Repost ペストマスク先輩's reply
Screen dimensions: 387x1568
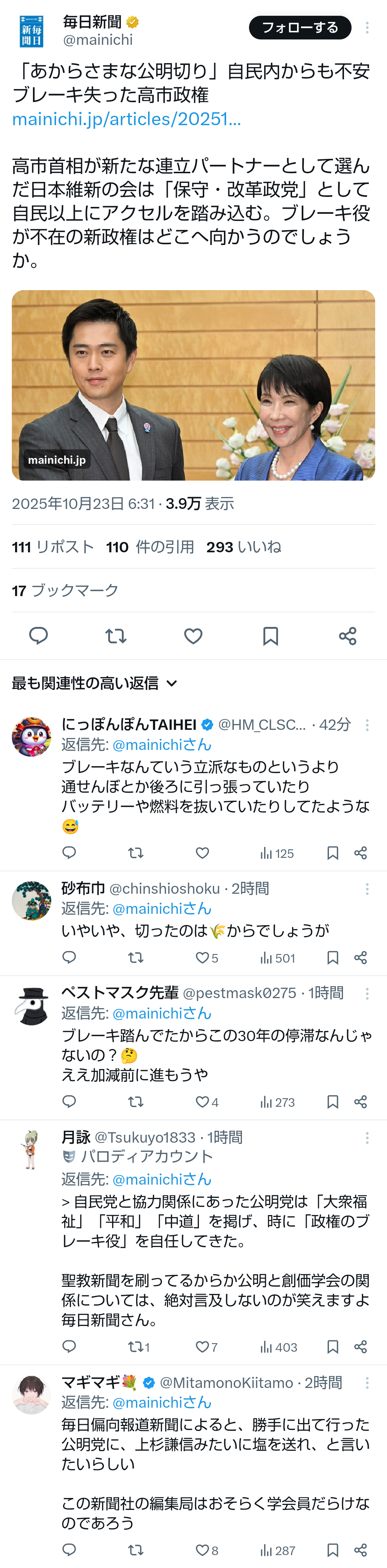(136, 1102)
